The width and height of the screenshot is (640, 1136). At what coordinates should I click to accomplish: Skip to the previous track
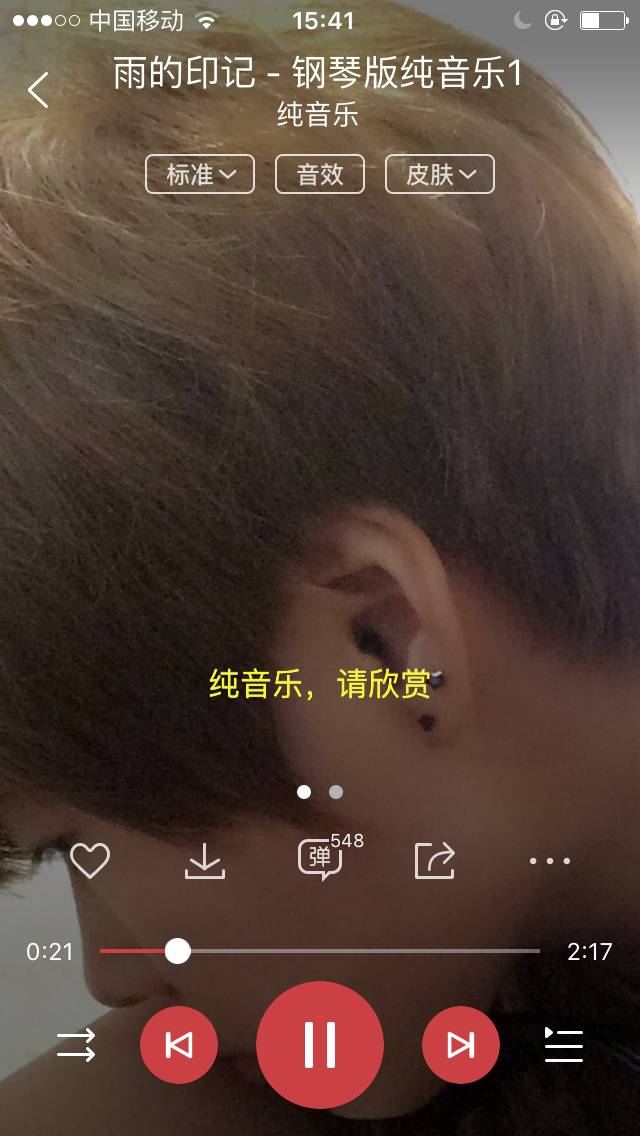tap(178, 1045)
